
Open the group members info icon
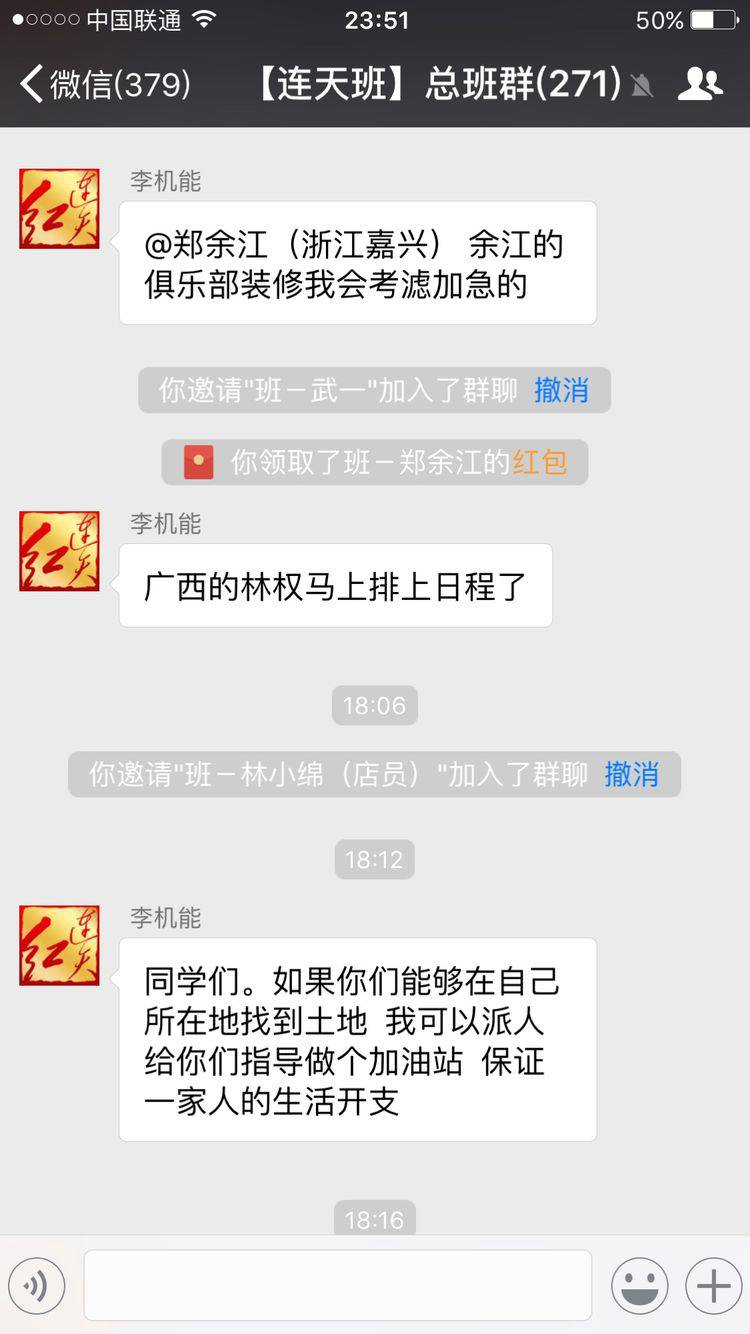click(x=699, y=84)
